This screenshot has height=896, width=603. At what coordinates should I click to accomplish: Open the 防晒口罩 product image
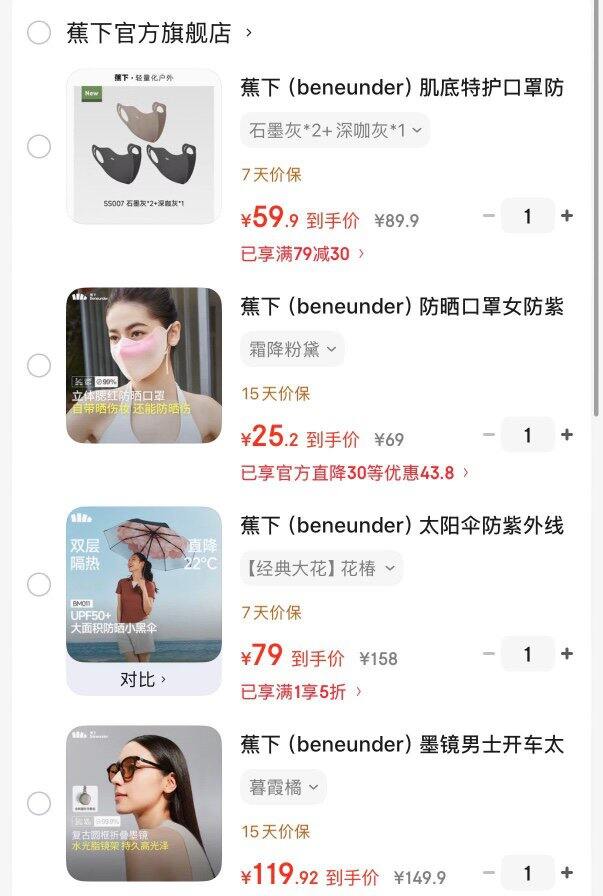point(144,366)
